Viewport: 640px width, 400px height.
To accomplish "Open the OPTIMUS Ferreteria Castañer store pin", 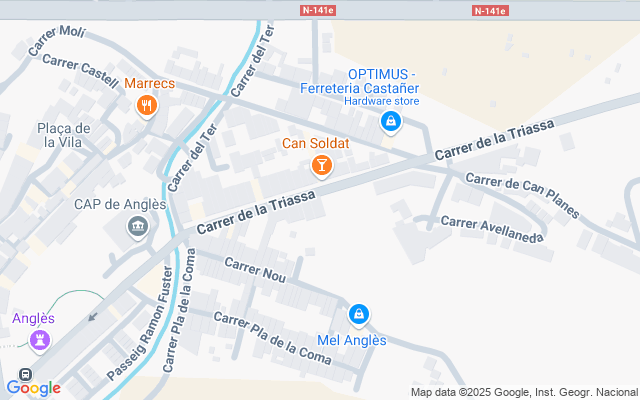I will [391, 122].
